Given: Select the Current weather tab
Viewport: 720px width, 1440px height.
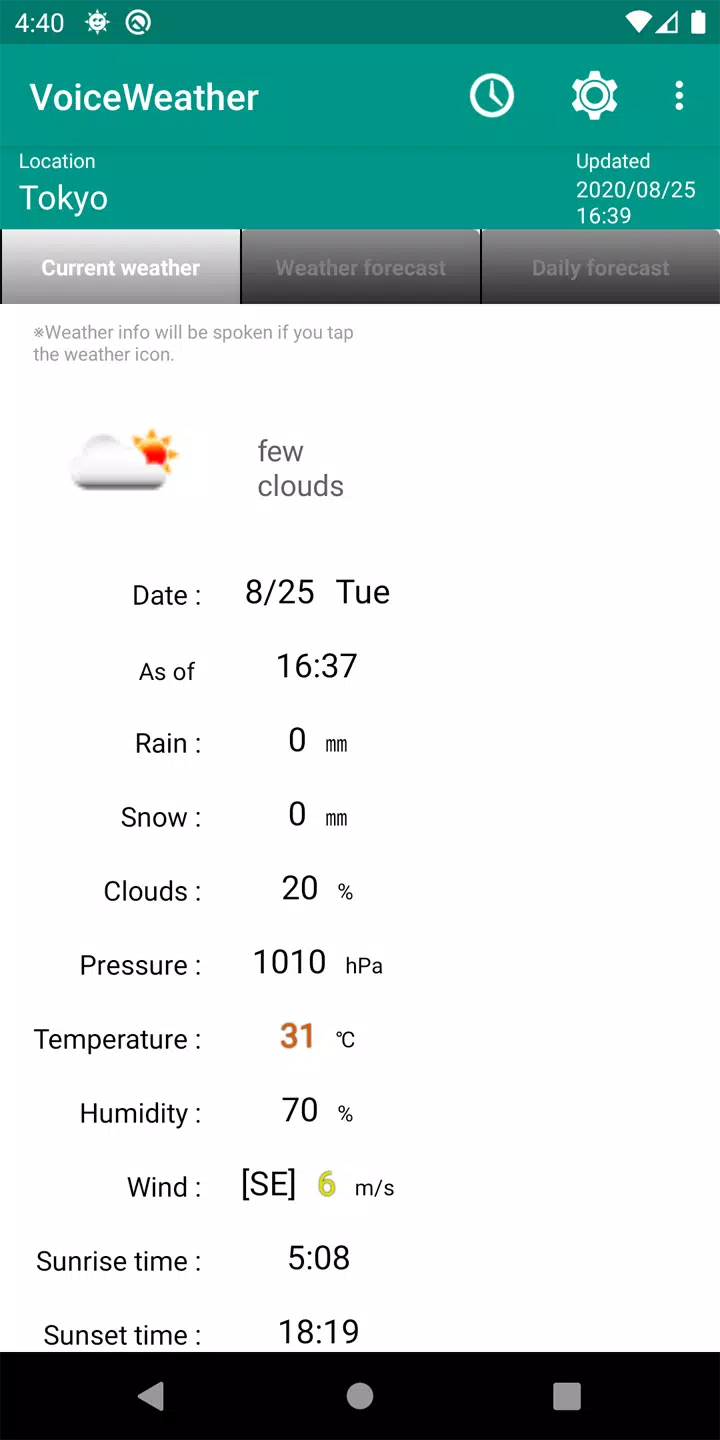Looking at the screenshot, I should (120, 267).
